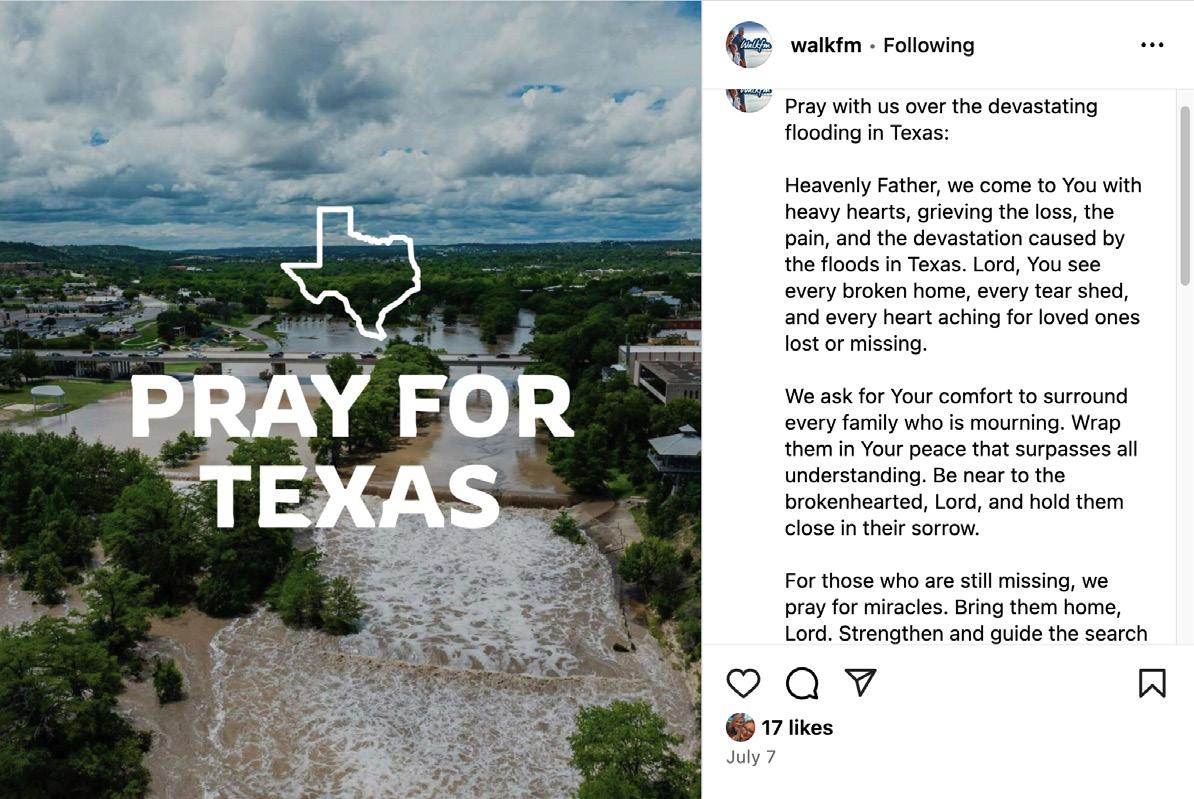Image resolution: width=1194 pixels, height=799 pixels.
Task: Bookmark the Pray for Texas post
Action: click(x=1152, y=683)
